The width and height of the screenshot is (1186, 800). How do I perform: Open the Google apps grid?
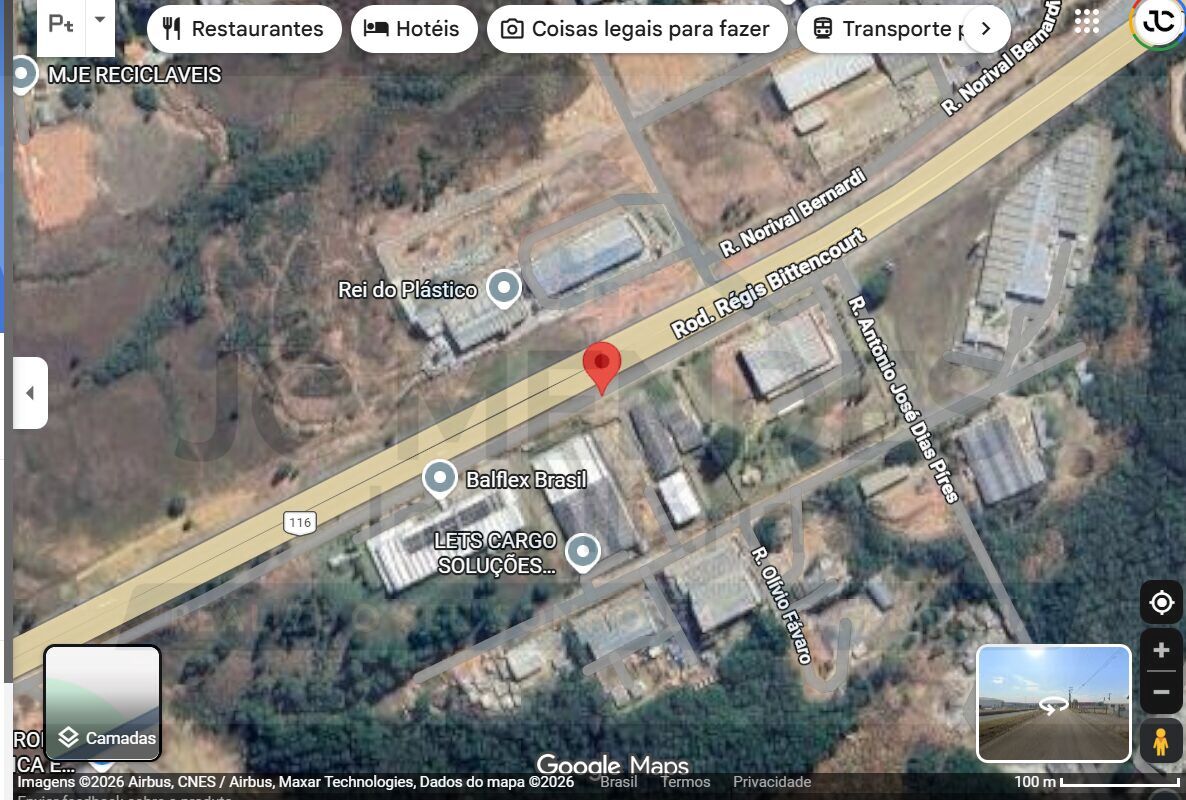pos(1086,21)
